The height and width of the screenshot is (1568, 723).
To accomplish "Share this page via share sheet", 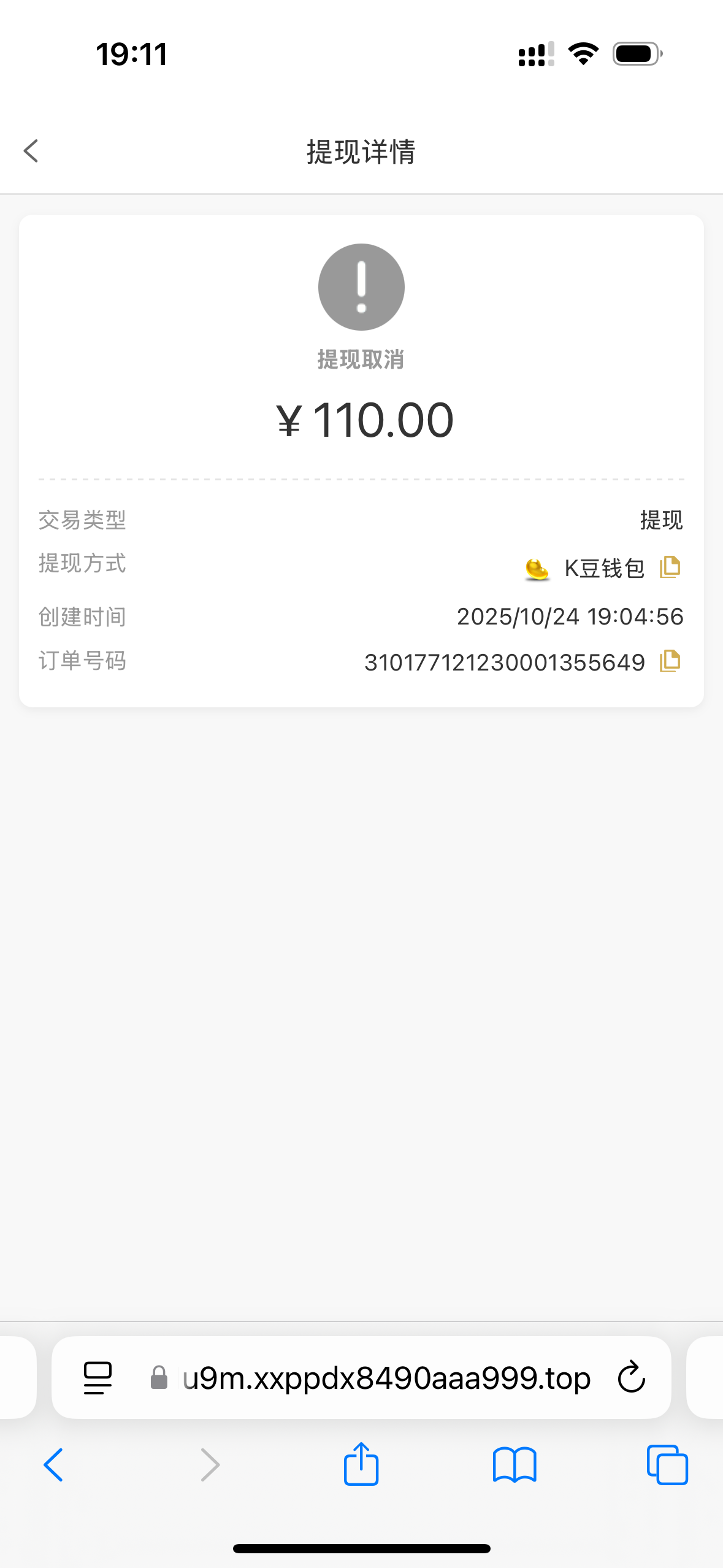I will pos(361,1464).
